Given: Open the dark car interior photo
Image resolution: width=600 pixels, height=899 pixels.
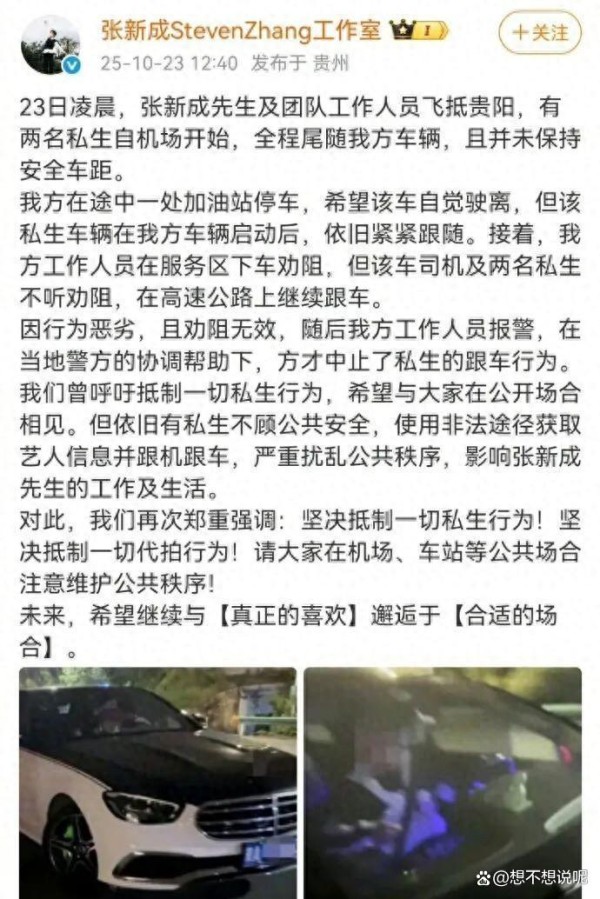Looking at the screenshot, I should click(442, 782).
